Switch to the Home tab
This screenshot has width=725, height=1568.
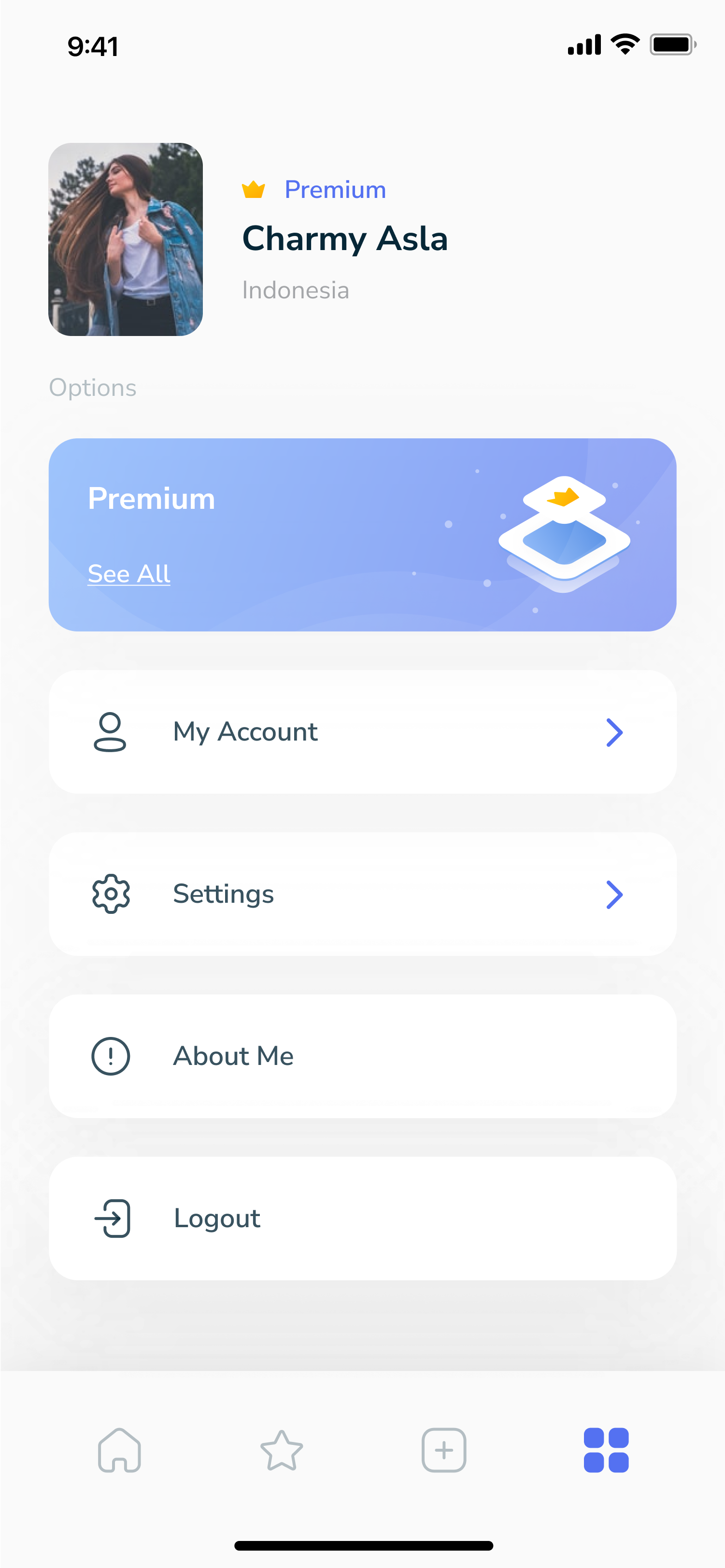click(119, 1450)
